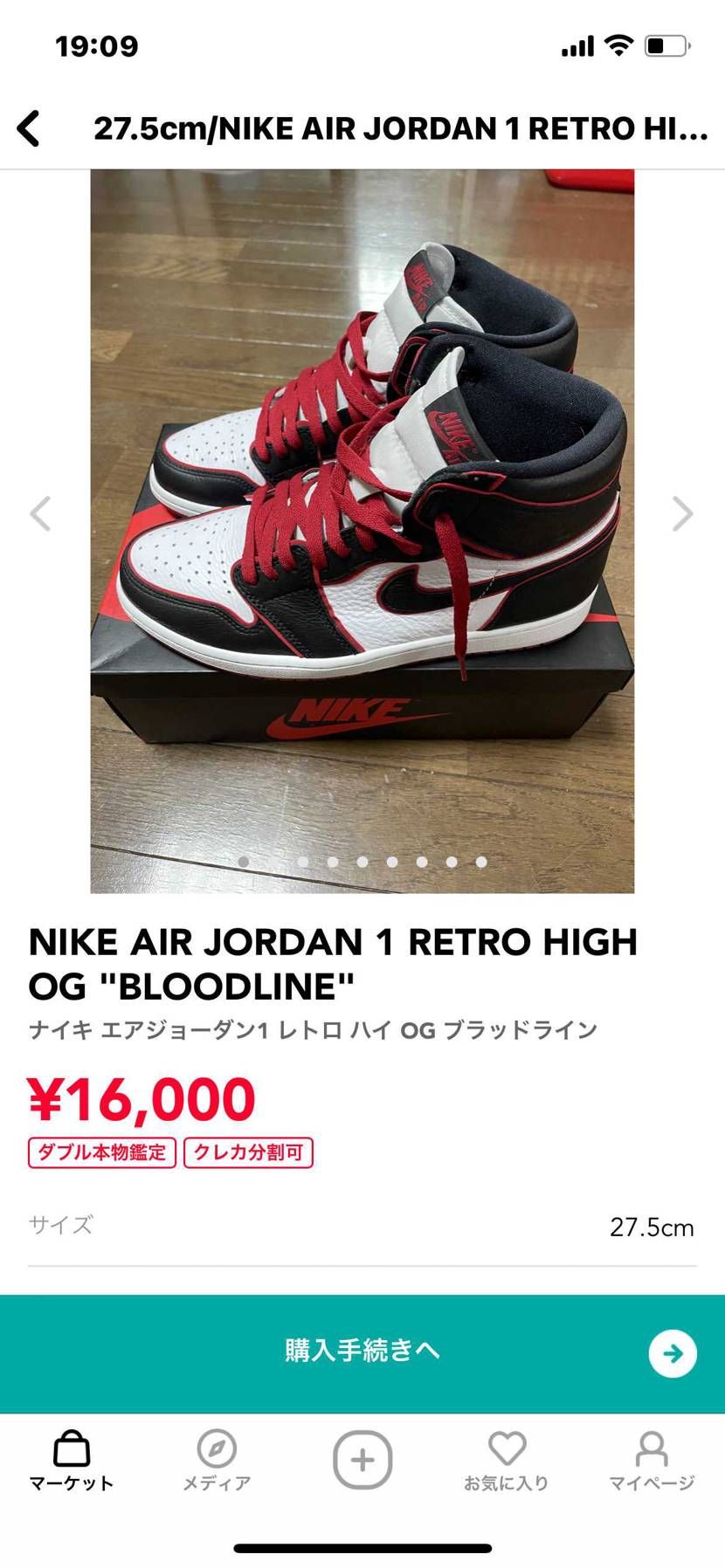Switch to the メディア tab
Screen dimensions: 725x1568
(217, 1460)
